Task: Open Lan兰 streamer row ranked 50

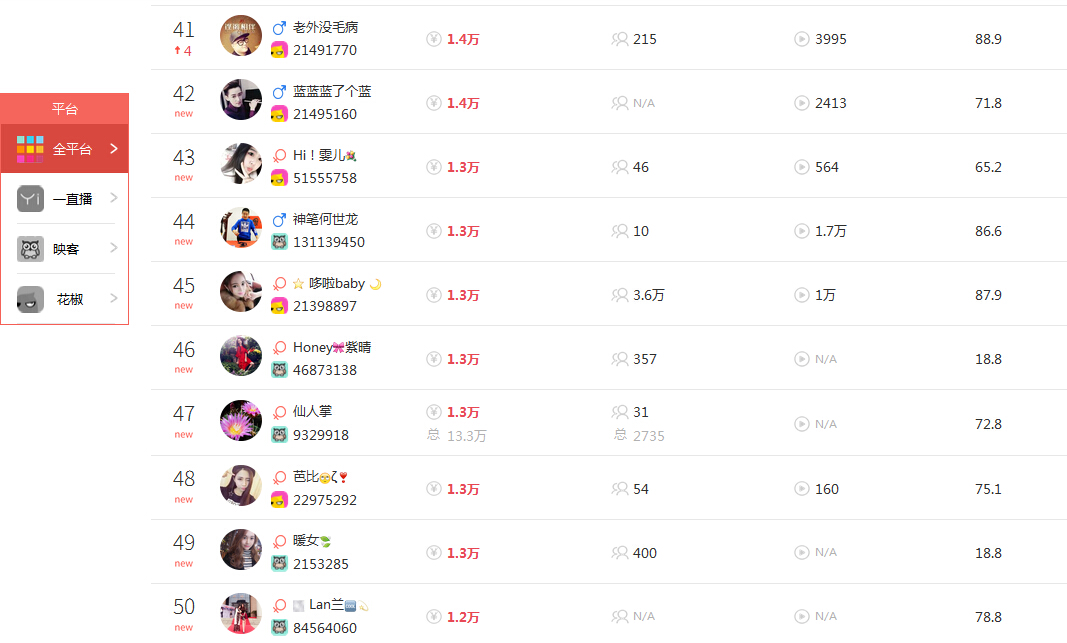Action: pos(330,605)
